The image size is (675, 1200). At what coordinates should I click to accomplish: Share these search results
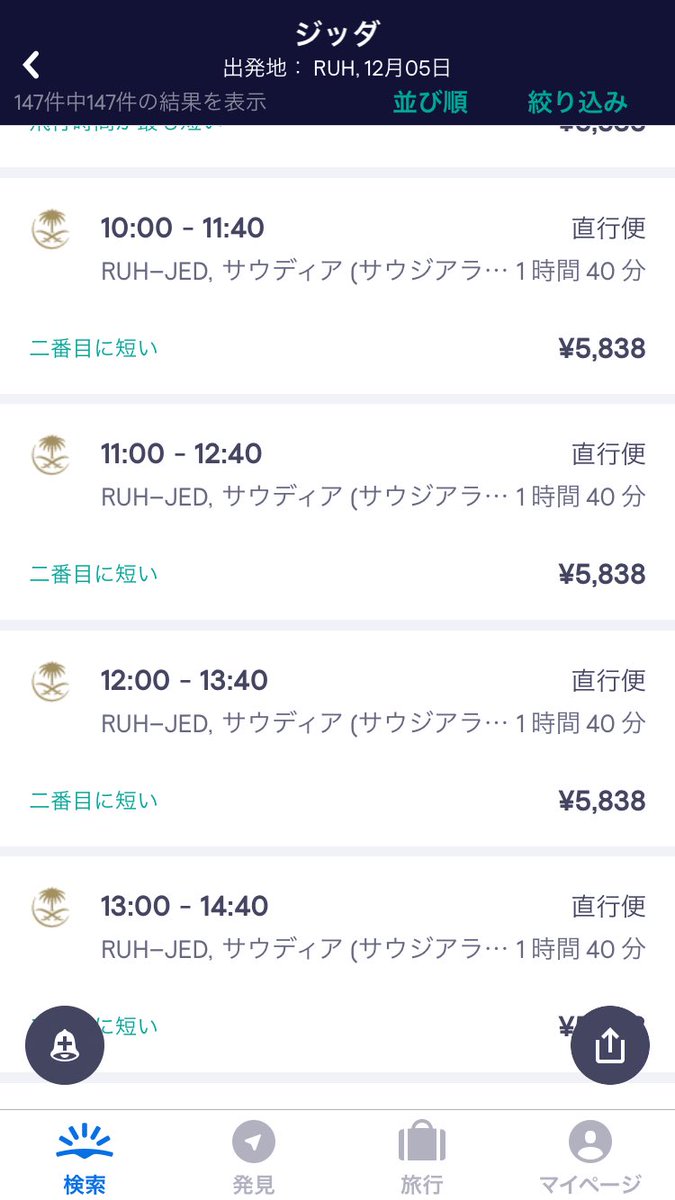tap(610, 1045)
